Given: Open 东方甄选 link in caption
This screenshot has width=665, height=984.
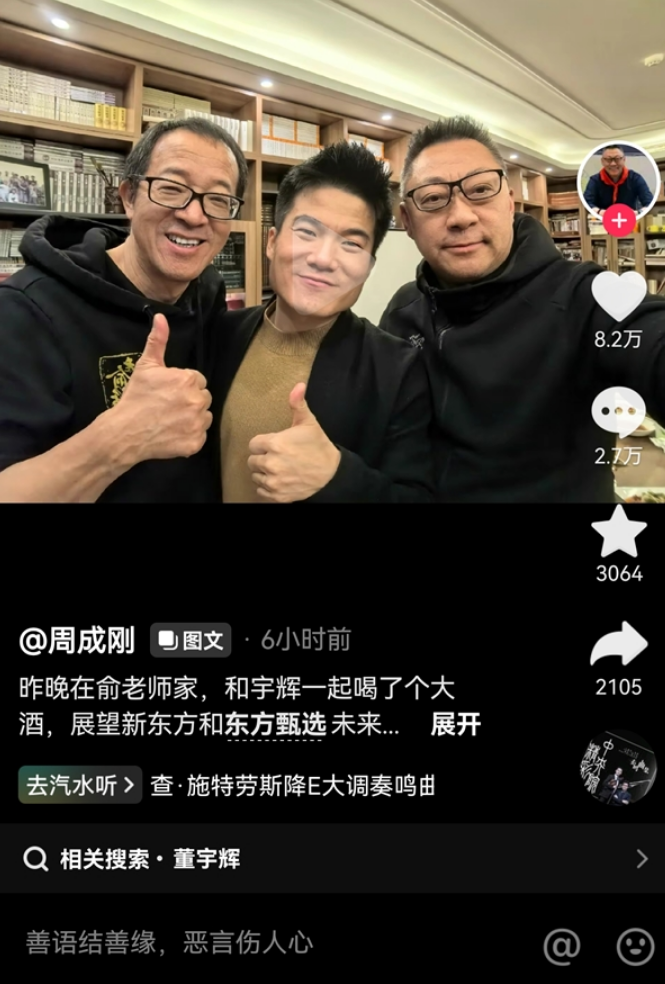Looking at the screenshot, I should pos(275,726).
